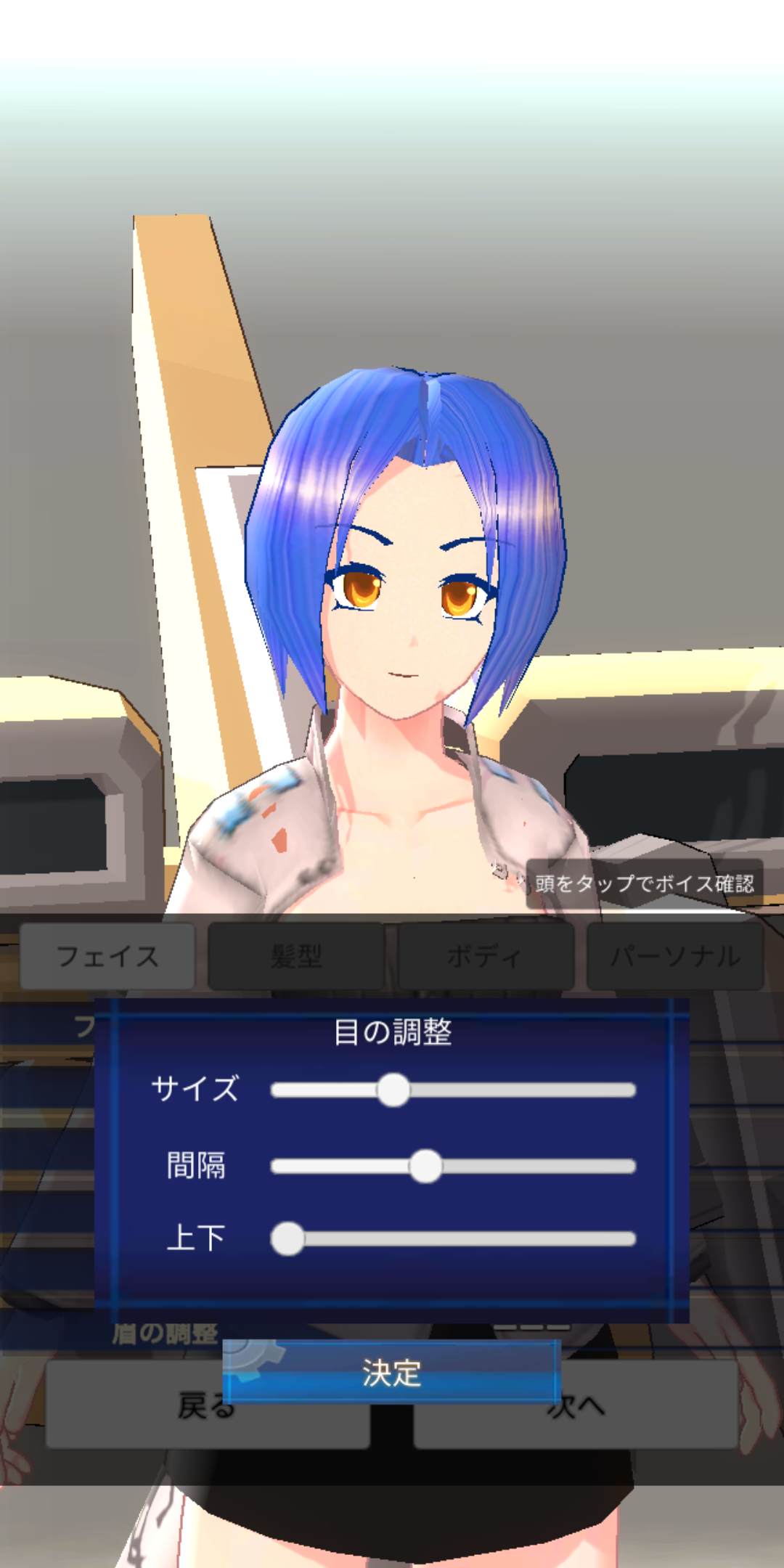The width and height of the screenshot is (784, 1568).
Task: Tap the 上下 slider for eye height
Action: point(453,1238)
